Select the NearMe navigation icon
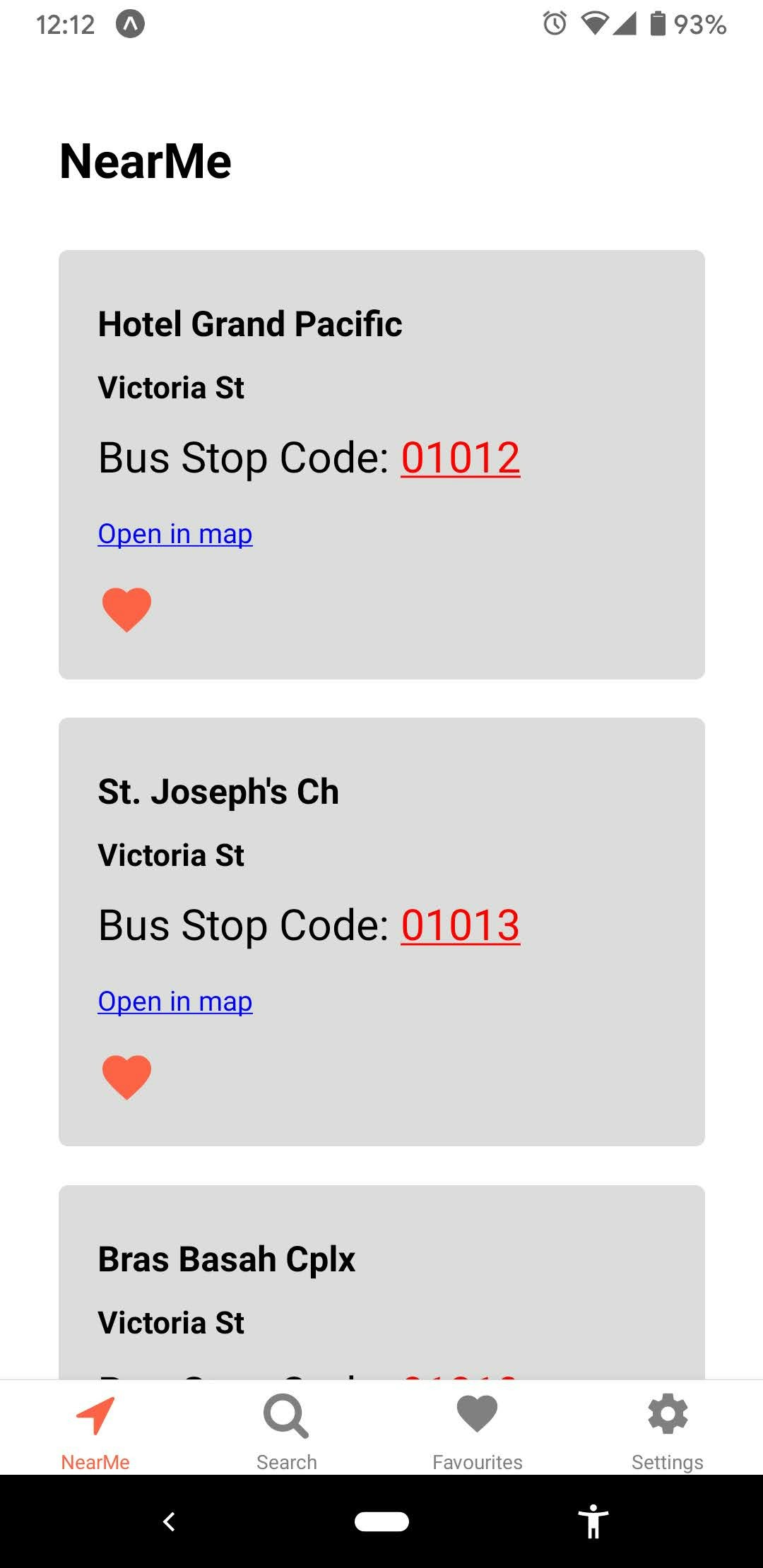 (97, 1415)
